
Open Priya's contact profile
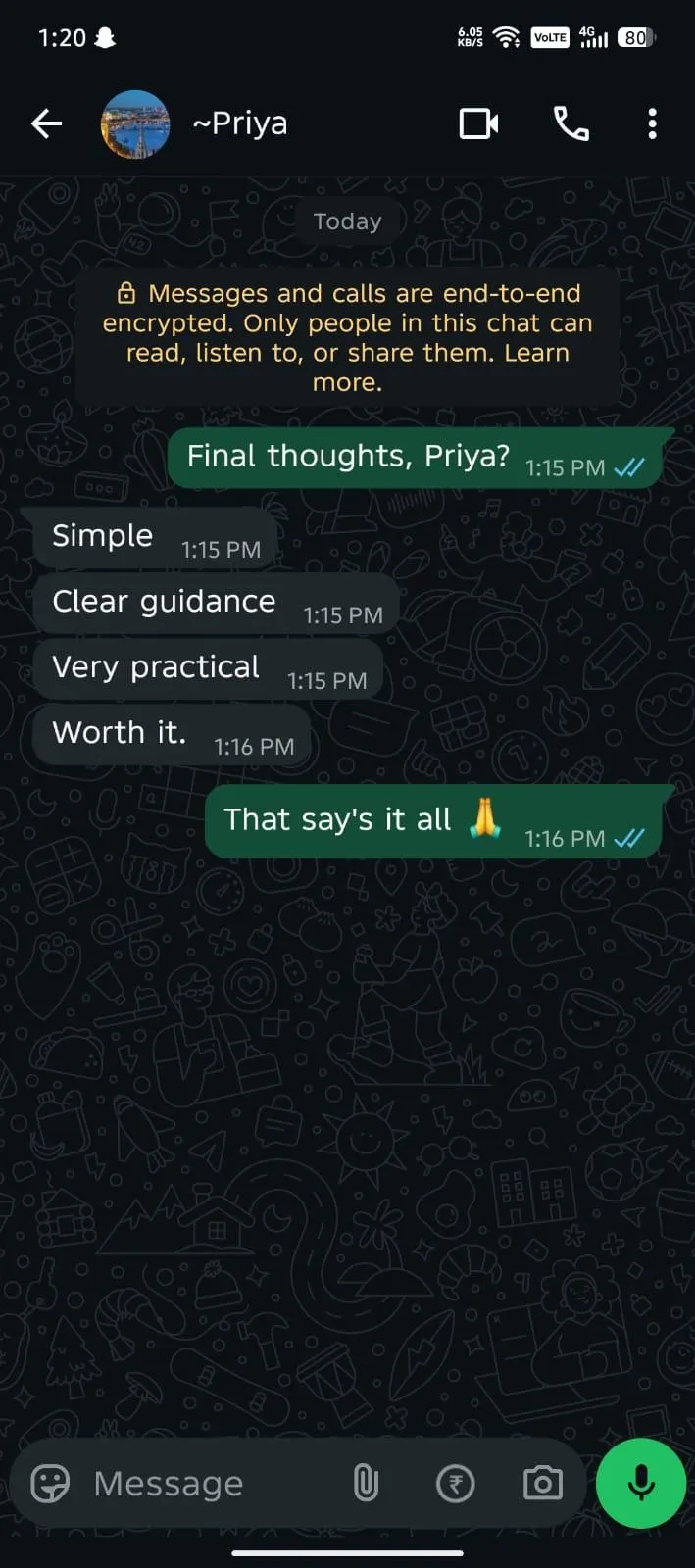pyautogui.click(x=239, y=123)
